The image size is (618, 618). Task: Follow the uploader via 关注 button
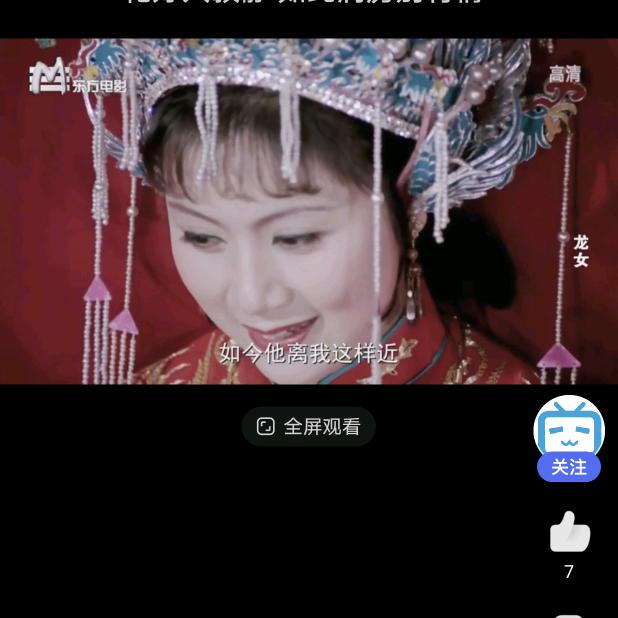click(568, 467)
